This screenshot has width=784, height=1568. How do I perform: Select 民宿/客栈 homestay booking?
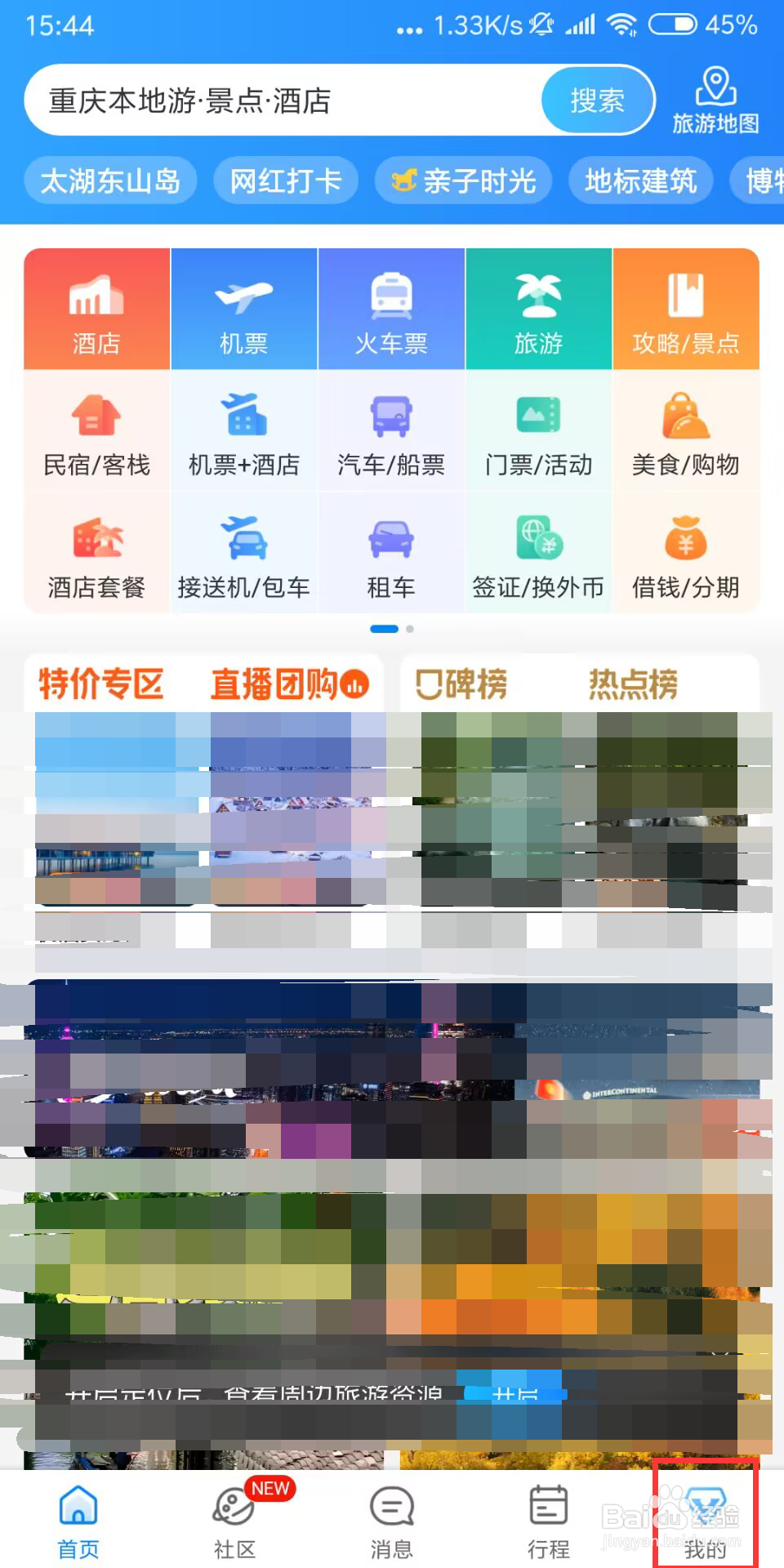pos(96,431)
